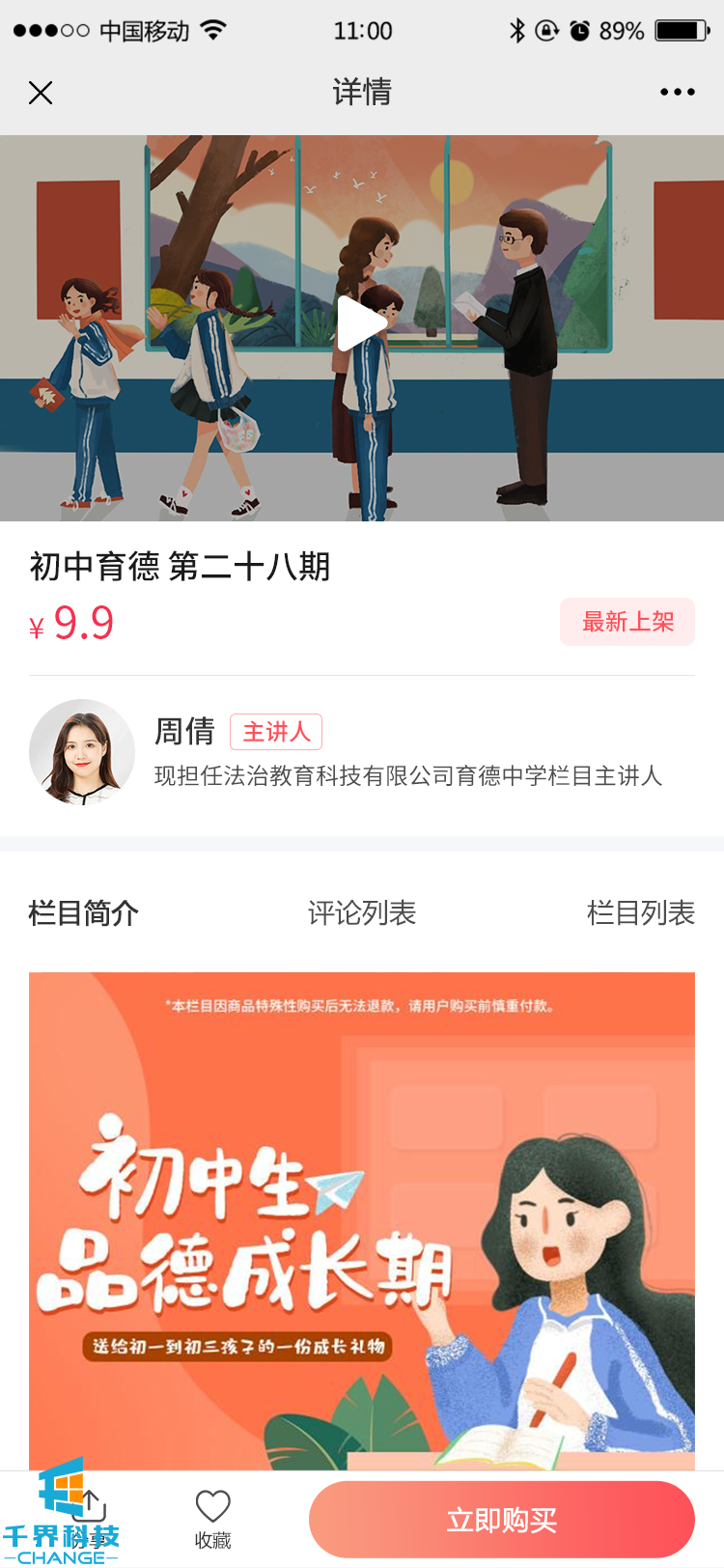Open the three-dot more menu

click(677, 93)
